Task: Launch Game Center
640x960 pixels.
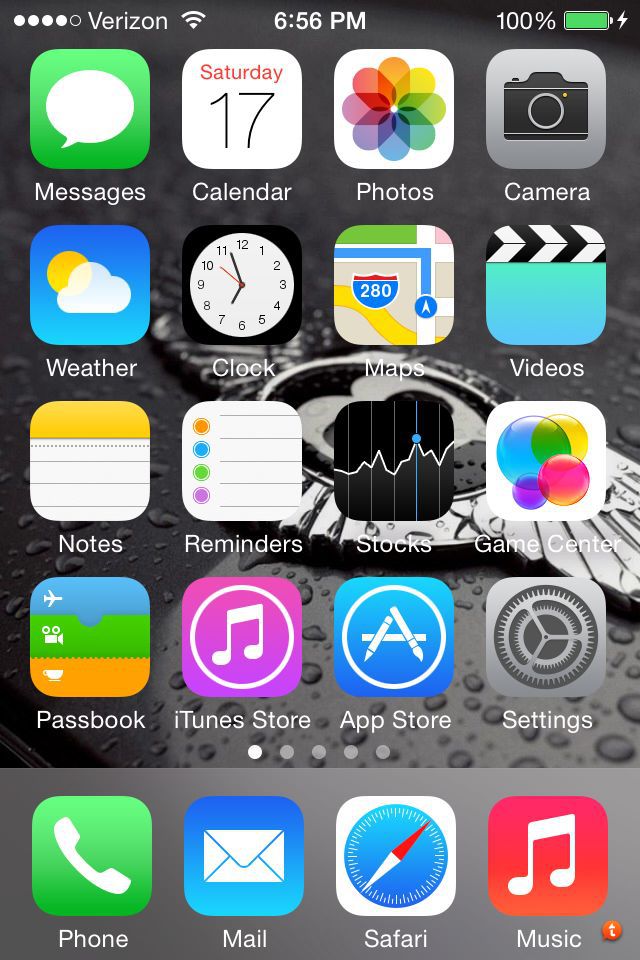Action: click(546, 461)
